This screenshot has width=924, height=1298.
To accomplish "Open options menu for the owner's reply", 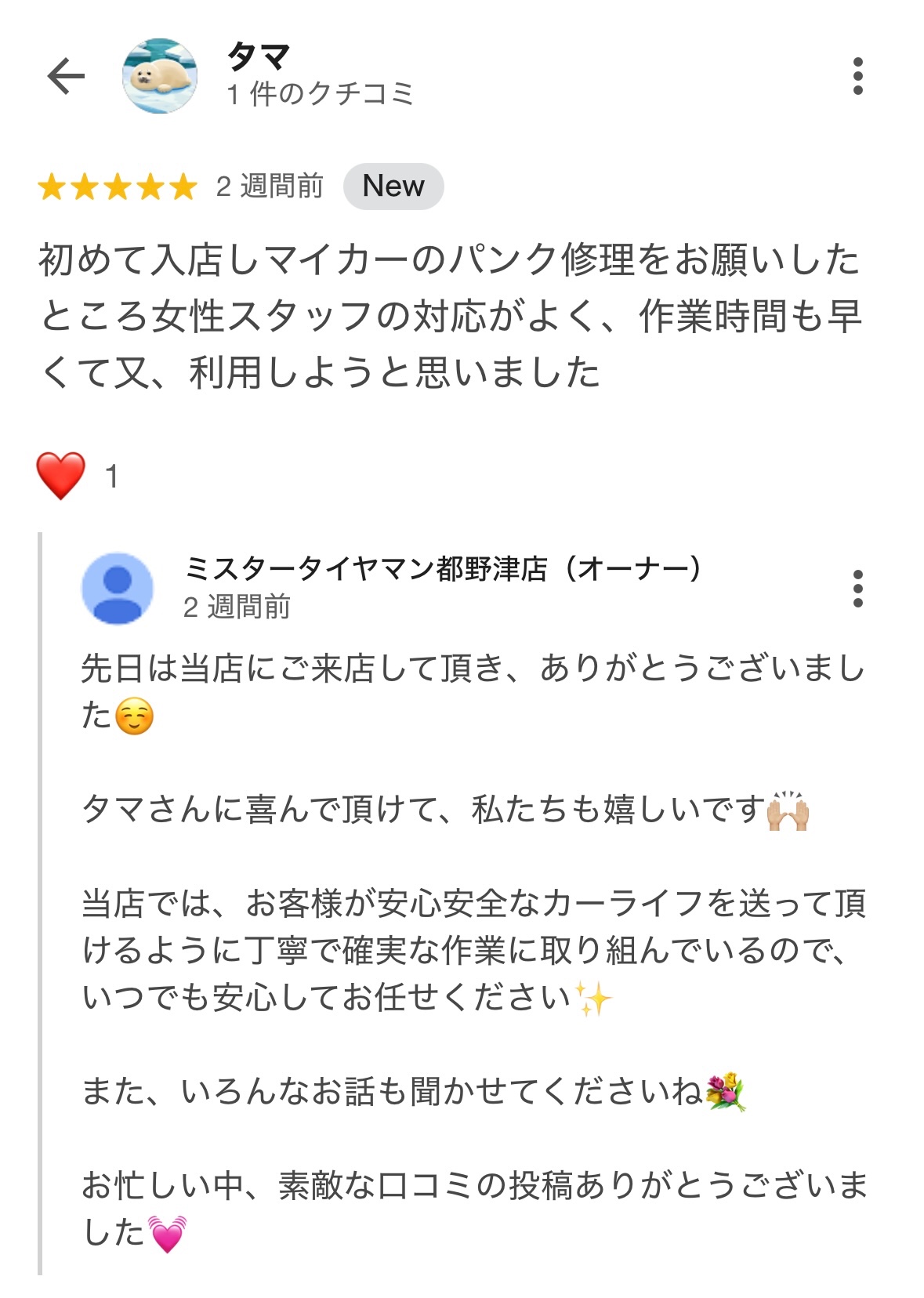I will [857, 588].
